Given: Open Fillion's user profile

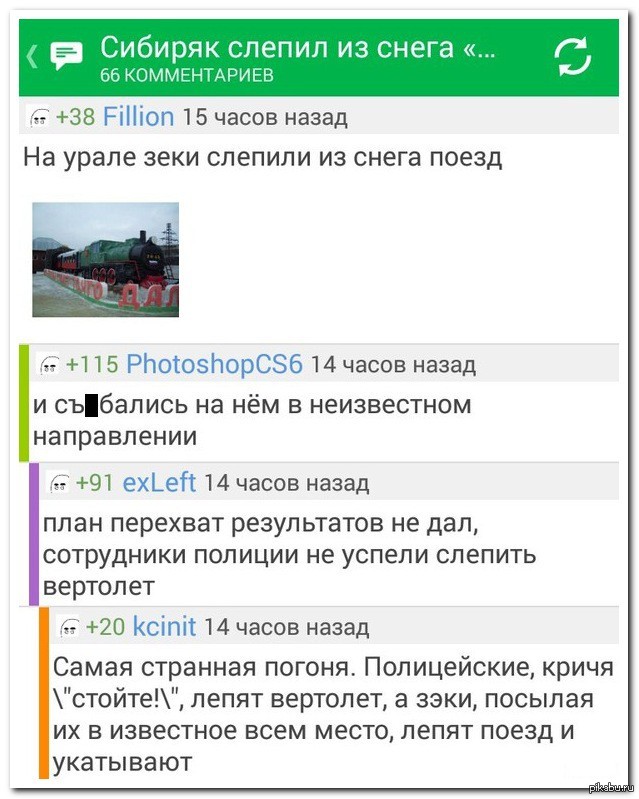Looking at the screenshot, I should click(x=138, y=117).
